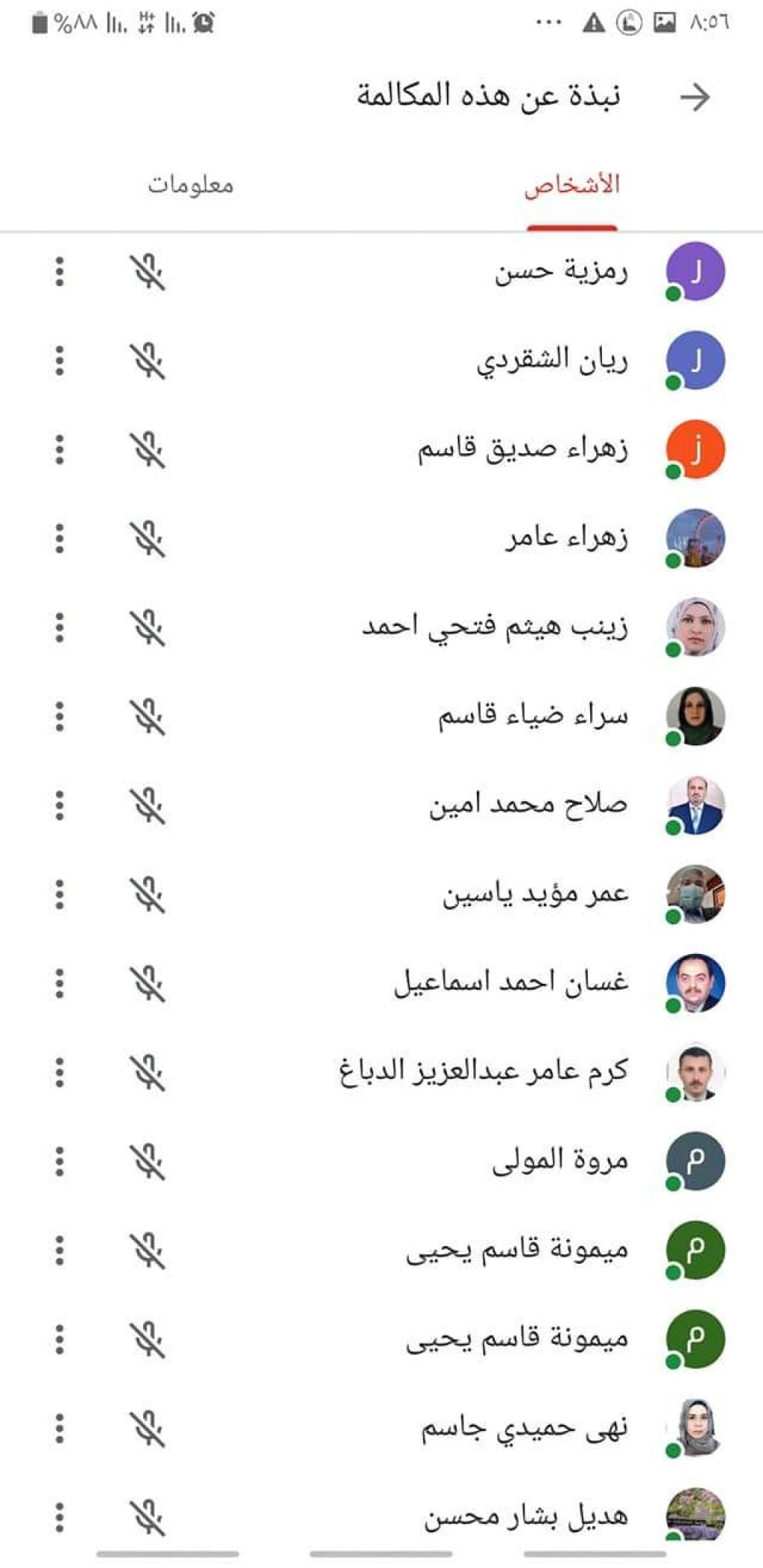Select the الأشخاص tab

[x=572, y=184]
